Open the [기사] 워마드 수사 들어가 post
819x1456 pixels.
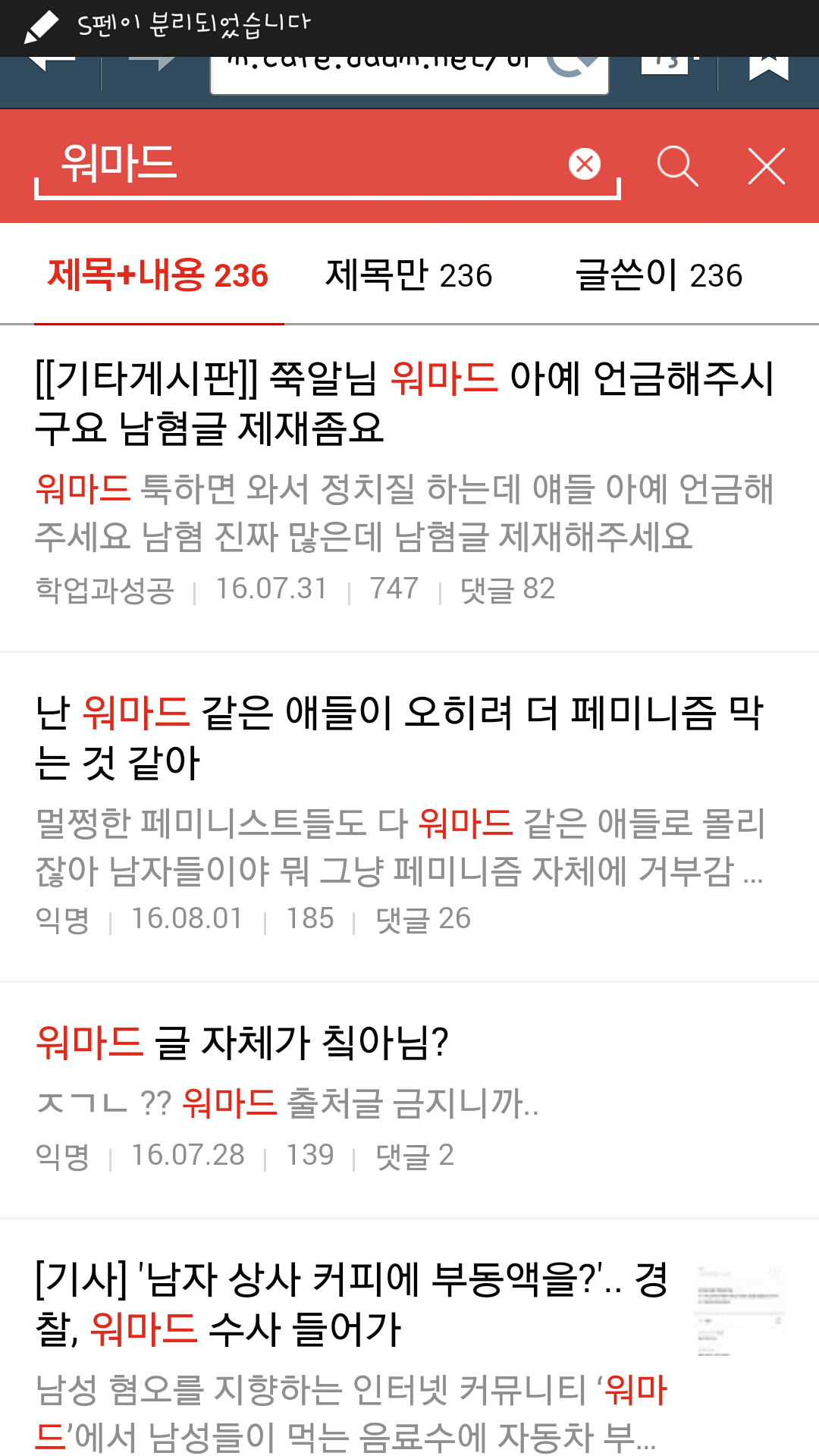(x=409, y=1338)
